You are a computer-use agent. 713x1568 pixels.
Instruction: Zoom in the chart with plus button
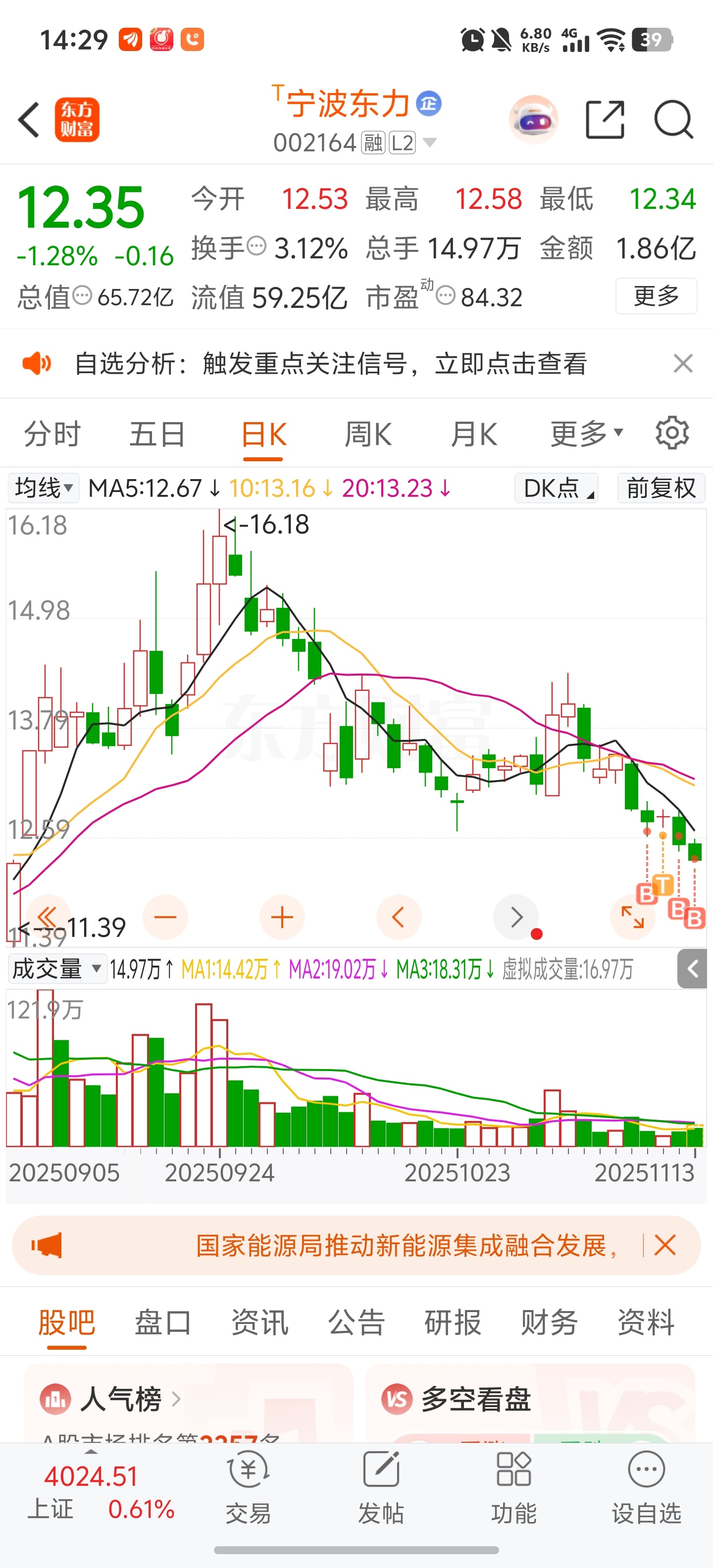pyautogui.click(x=282, y=917)
